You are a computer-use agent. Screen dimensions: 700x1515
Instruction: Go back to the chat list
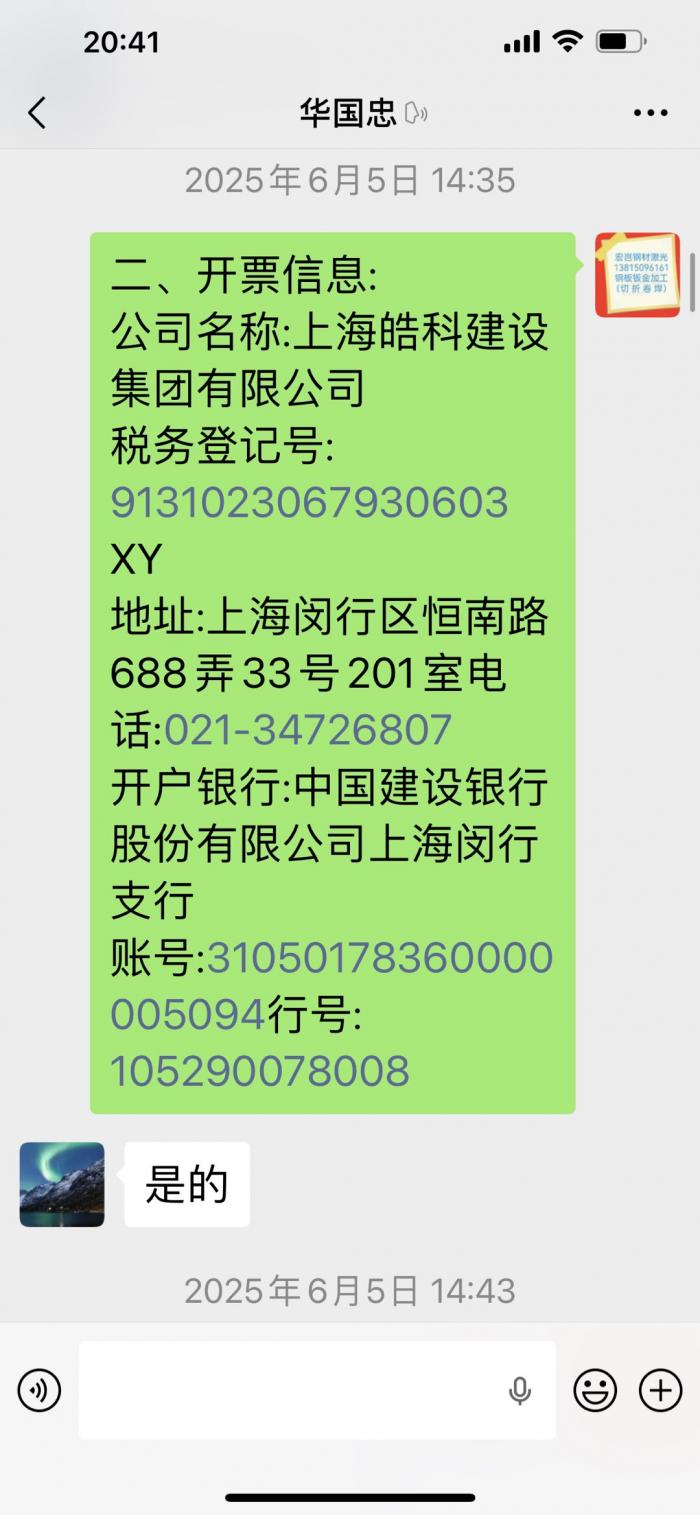[x=37, y=113]
